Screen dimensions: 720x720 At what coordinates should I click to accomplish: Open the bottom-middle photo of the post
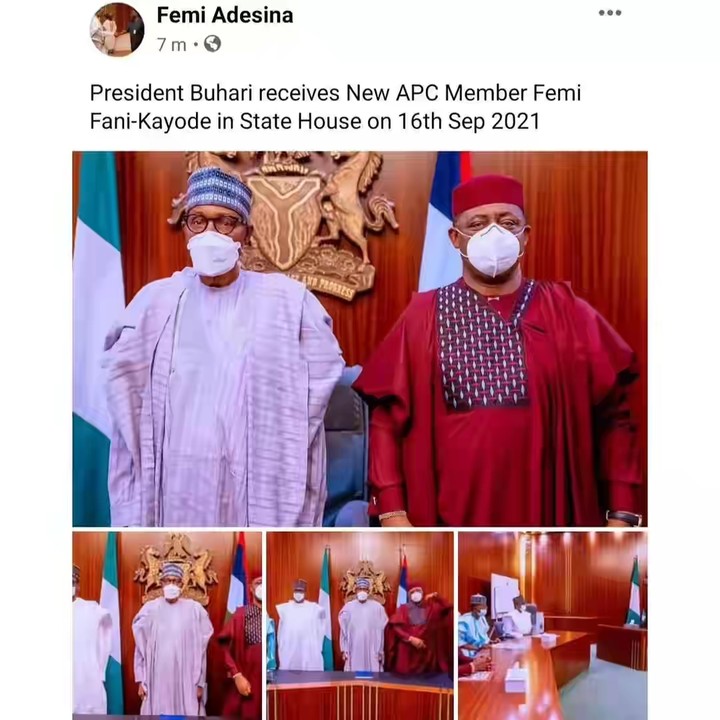click(360, 625)
